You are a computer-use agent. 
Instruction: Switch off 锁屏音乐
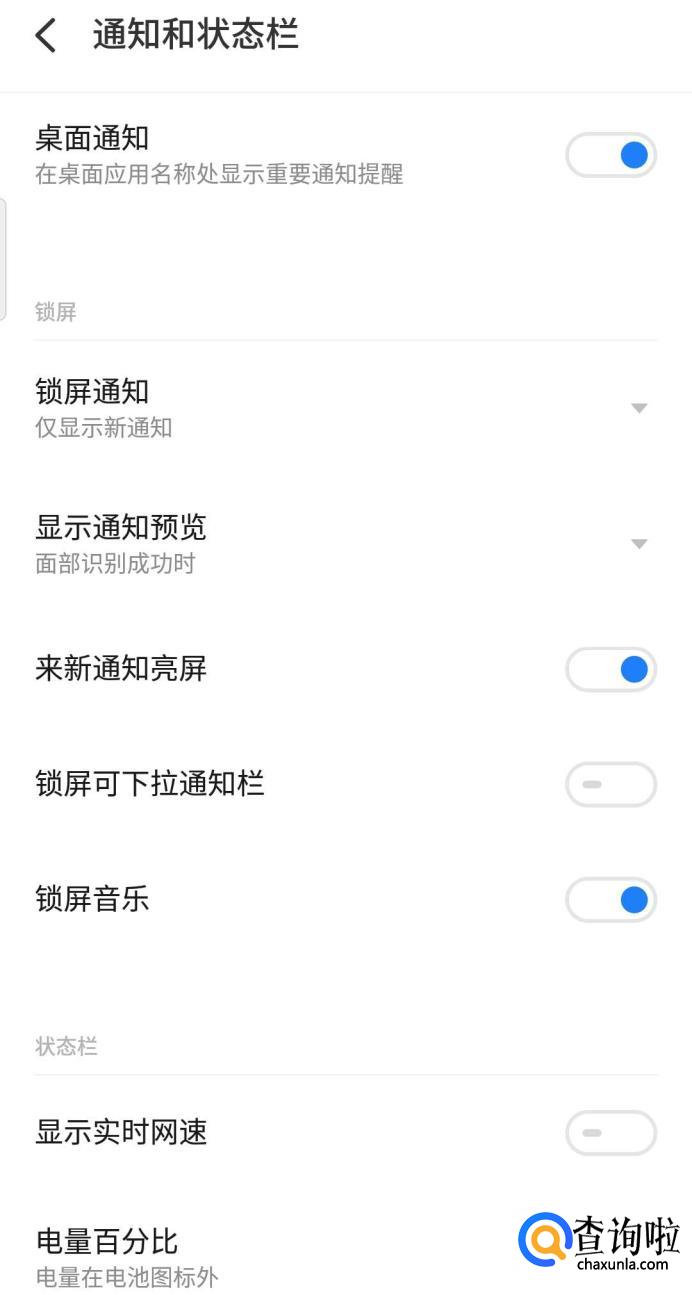coord(611,900)
